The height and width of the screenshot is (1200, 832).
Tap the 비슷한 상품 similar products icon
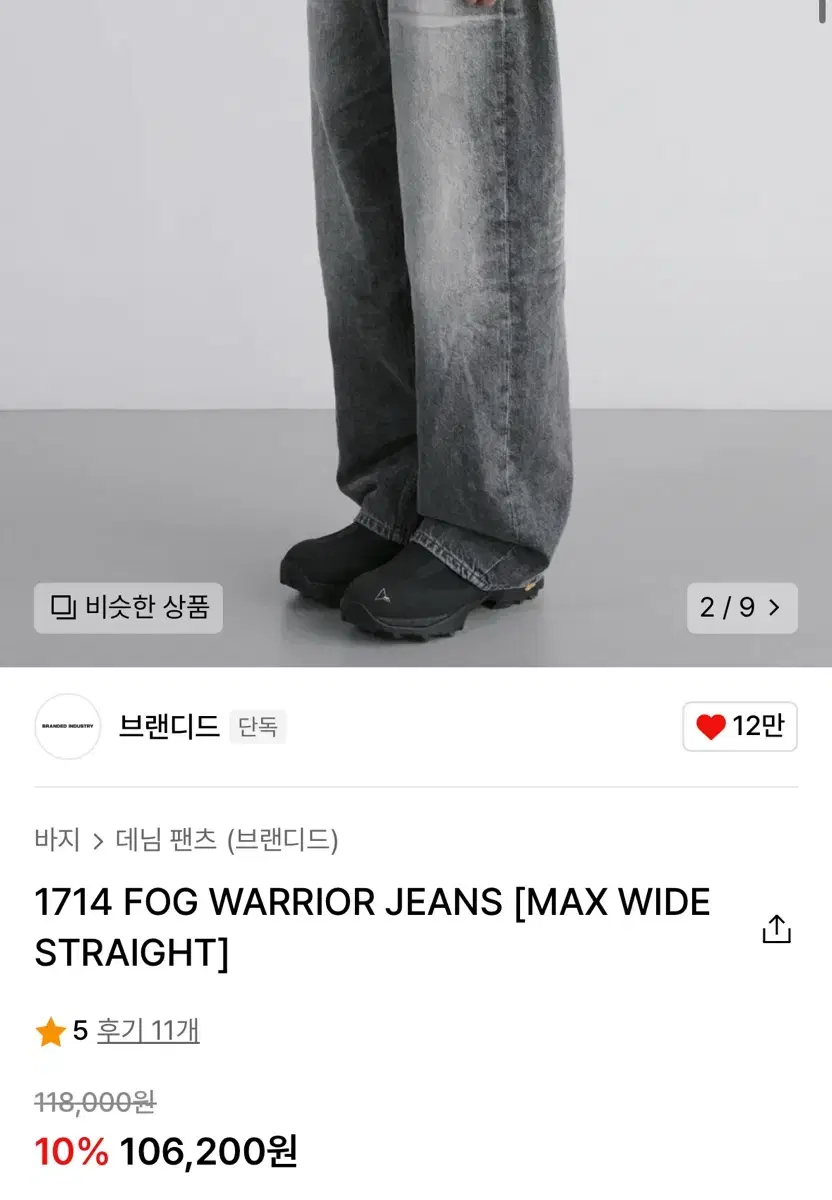point(127,608)
